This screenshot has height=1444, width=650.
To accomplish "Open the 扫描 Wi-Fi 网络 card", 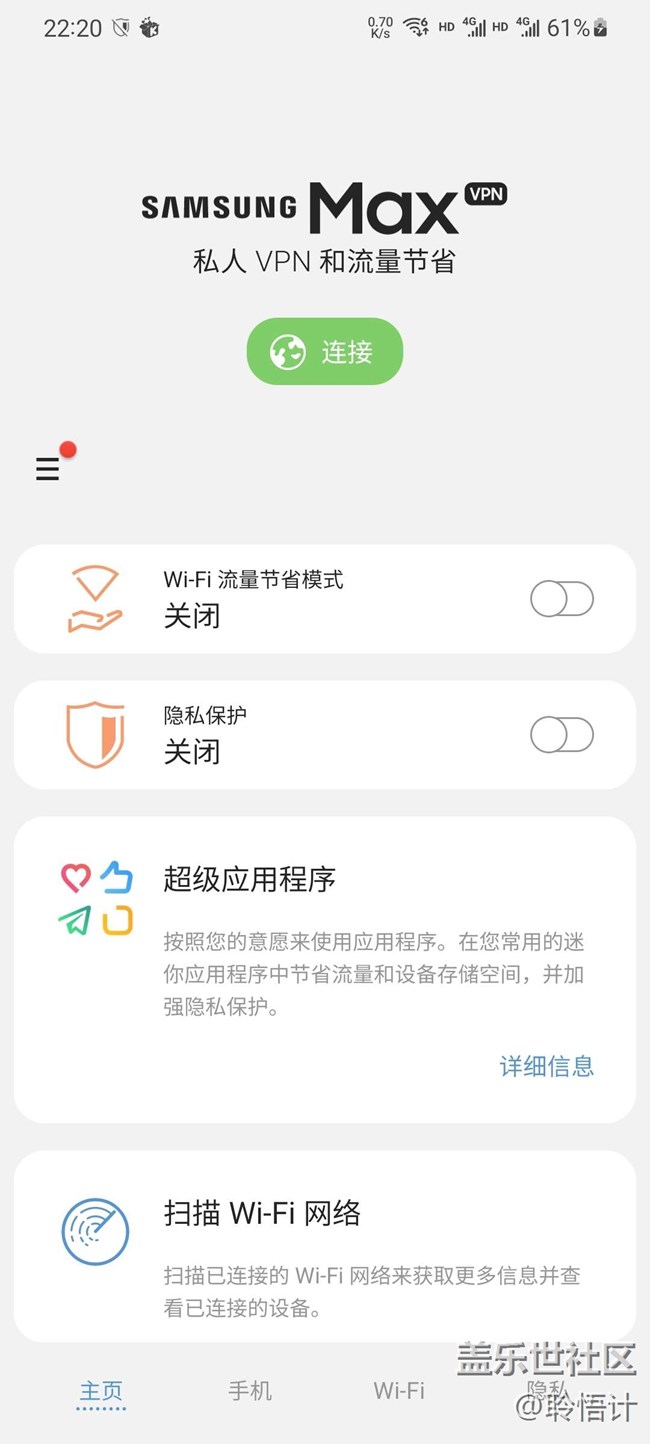I will (x=325, y=1246).
